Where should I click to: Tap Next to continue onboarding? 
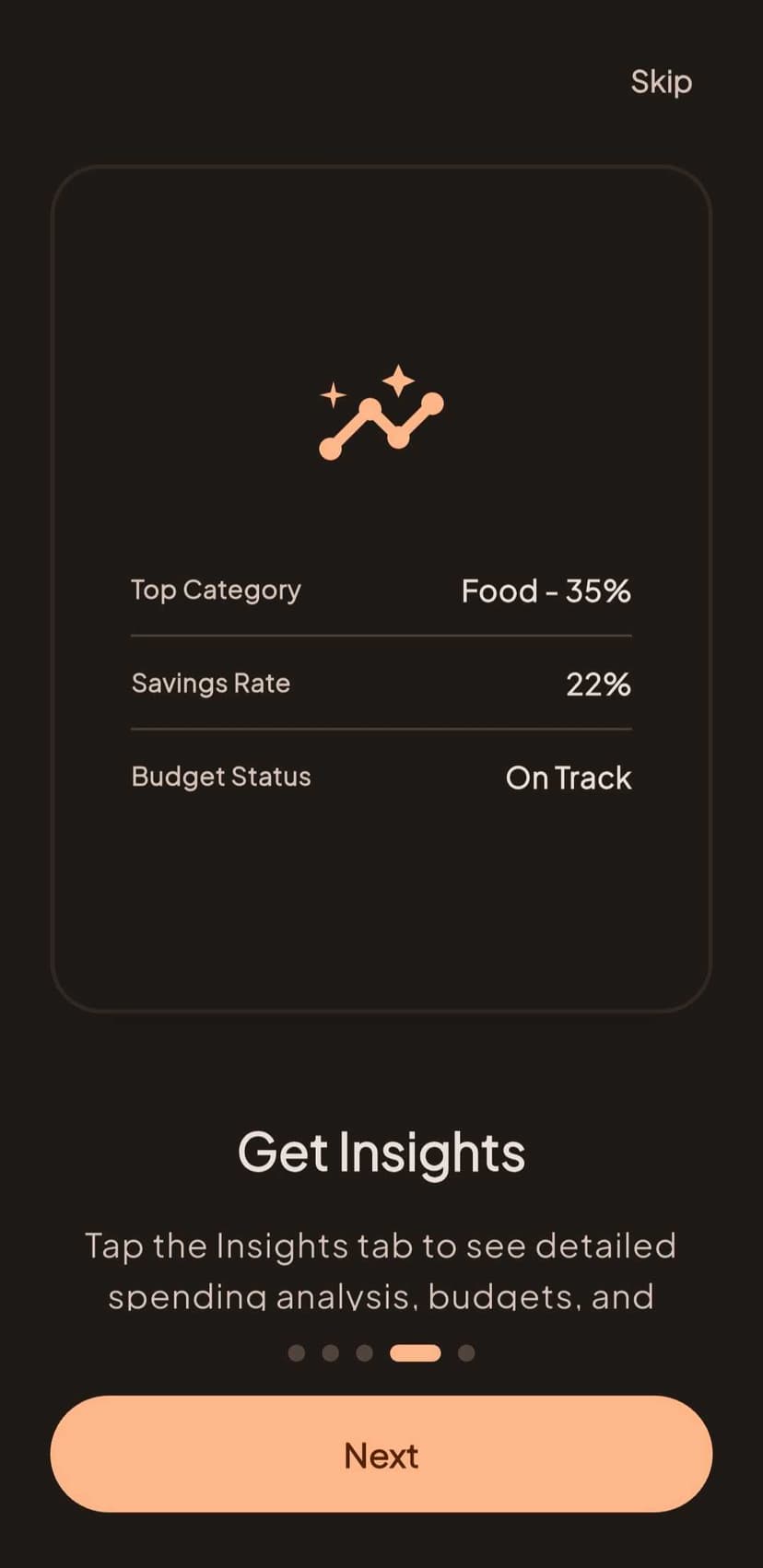pos(381,1454)
